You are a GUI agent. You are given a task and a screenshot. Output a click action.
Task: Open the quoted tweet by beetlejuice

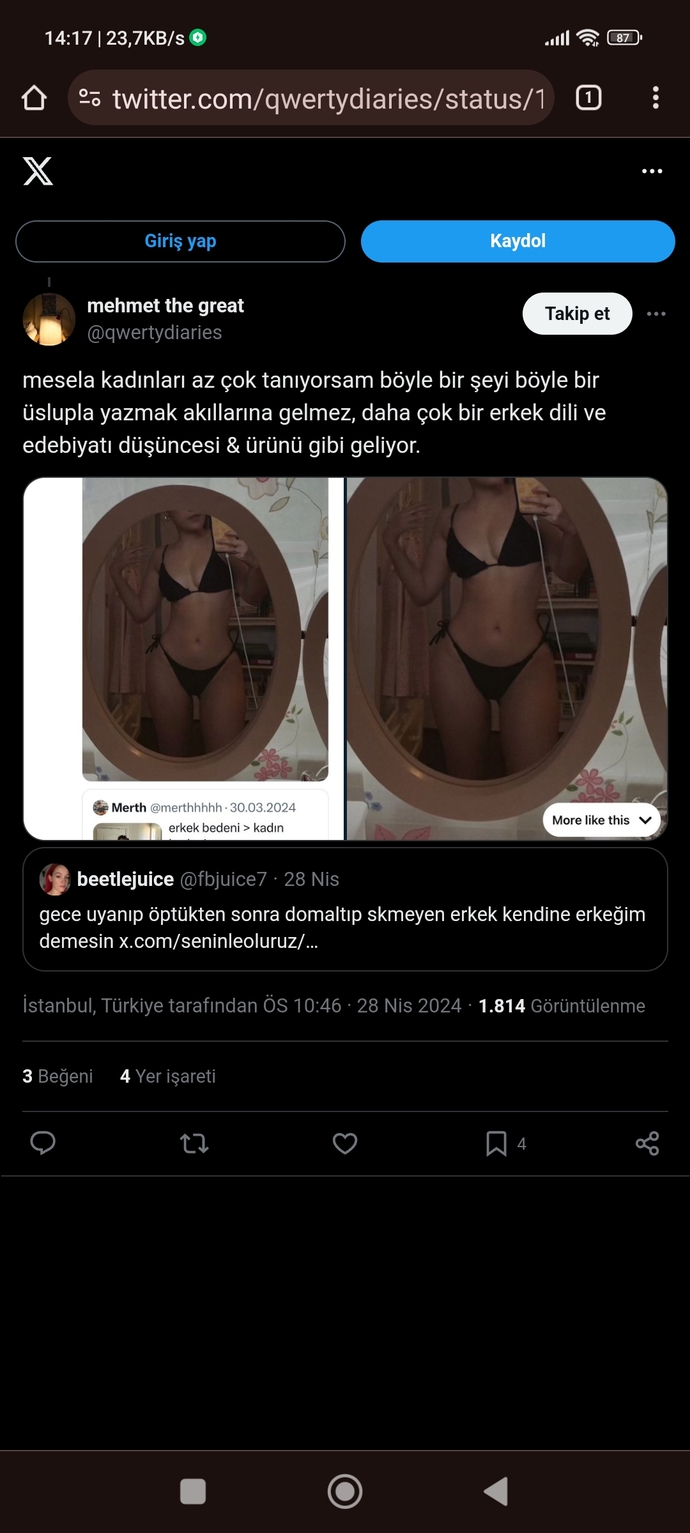point(345,909)
